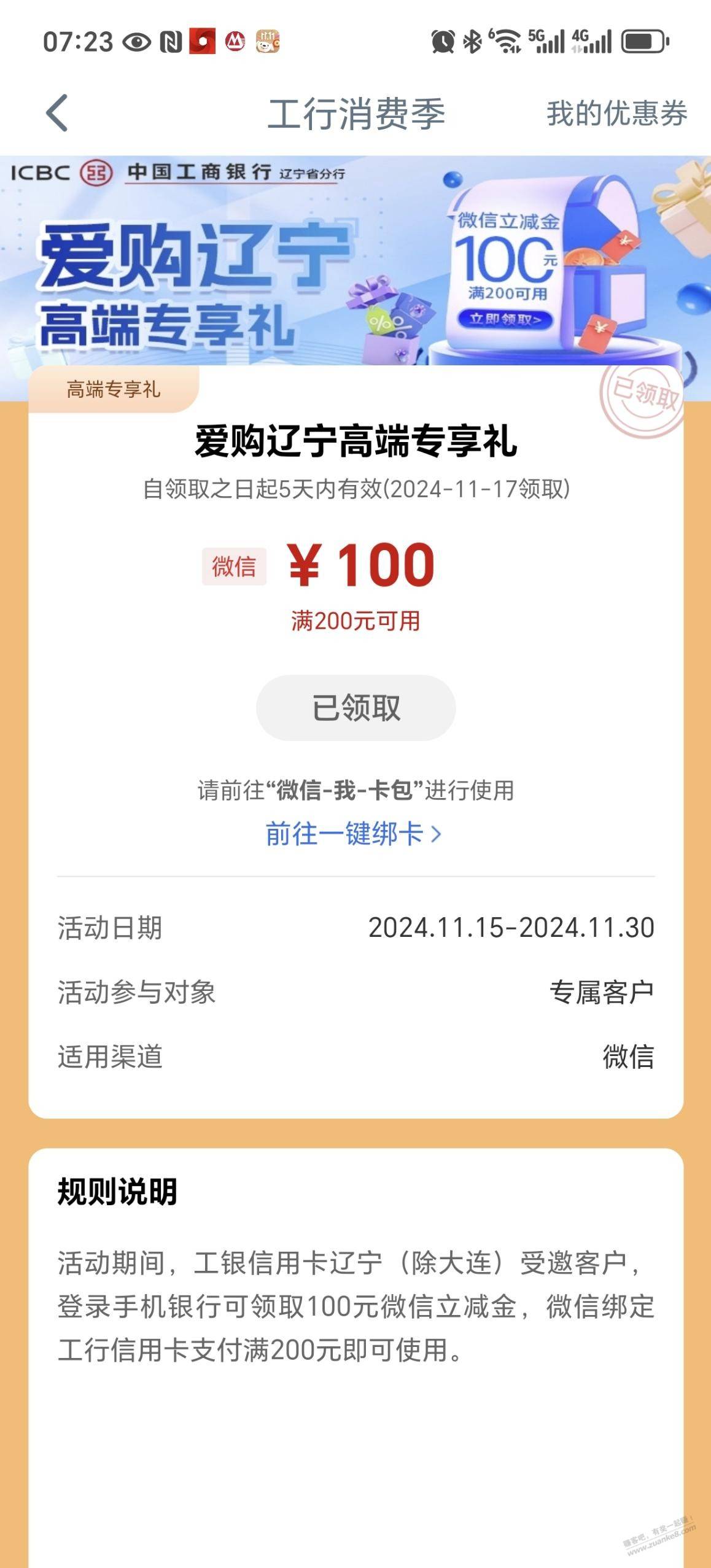This screenshot has height=1568, width=711.
Task: Open 我的优惠券 in the top bar
Action: (616, 114)
